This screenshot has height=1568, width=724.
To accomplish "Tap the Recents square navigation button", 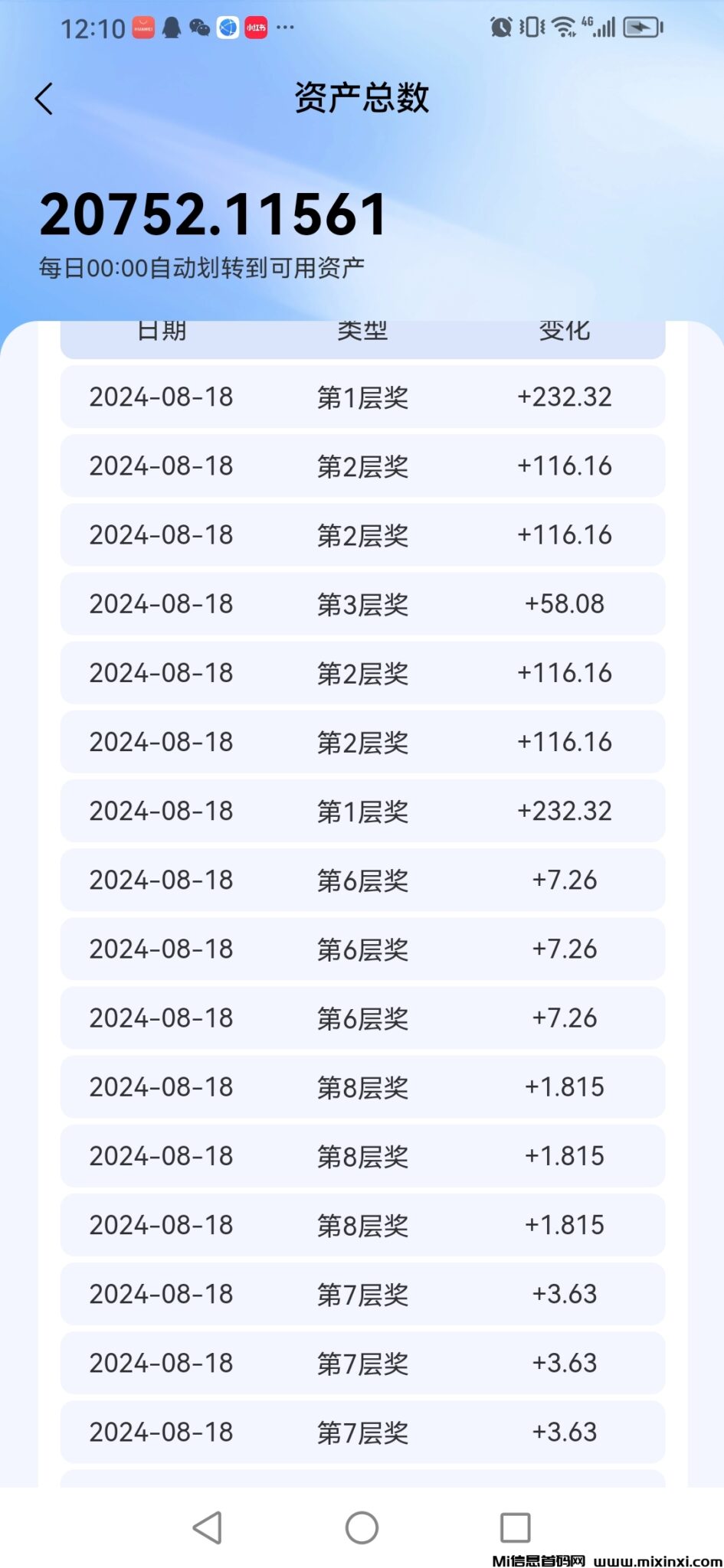I will pos(516,1527).
